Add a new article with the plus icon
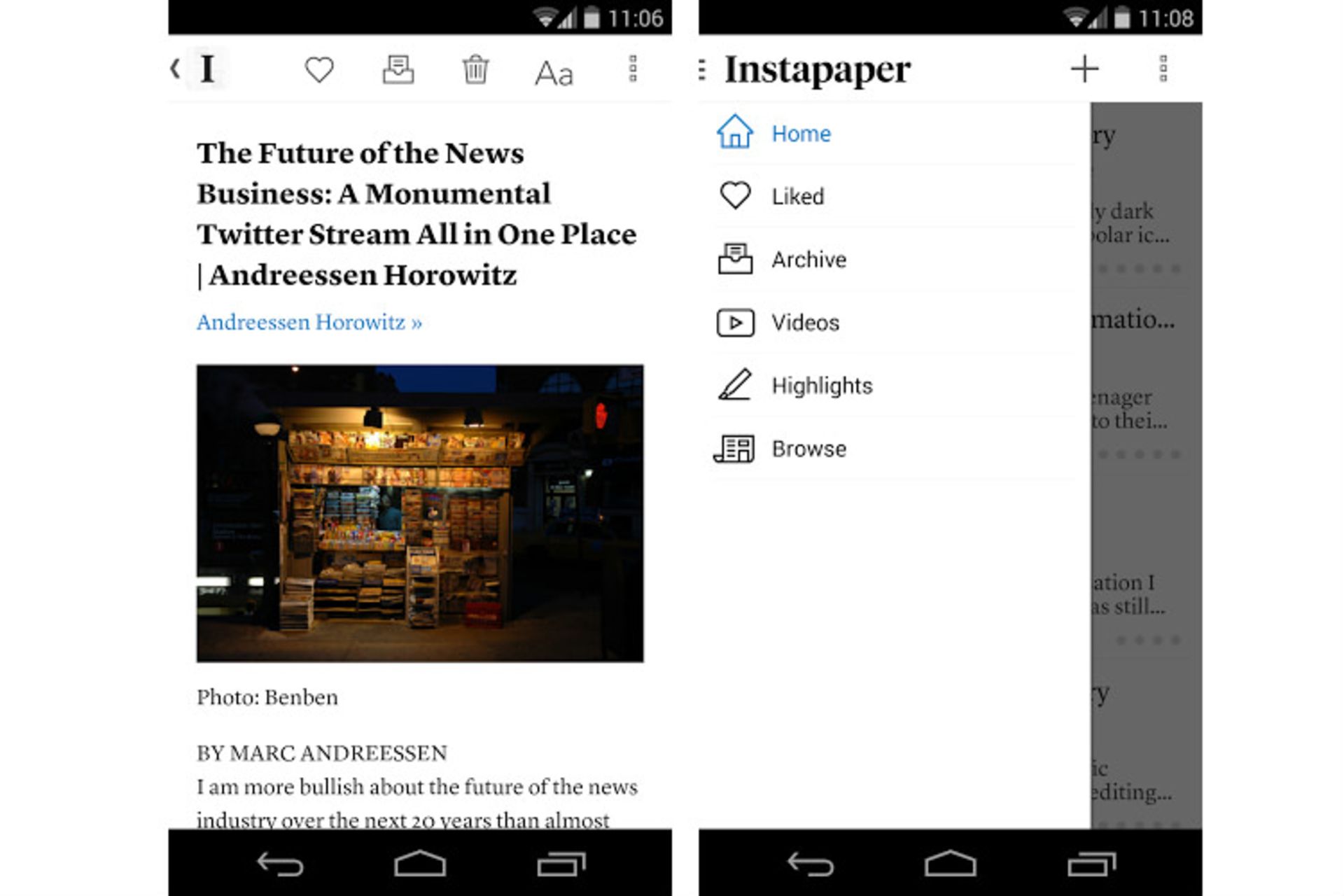This screenshot has height=896, width=1344. click(x=1084, y=69)
